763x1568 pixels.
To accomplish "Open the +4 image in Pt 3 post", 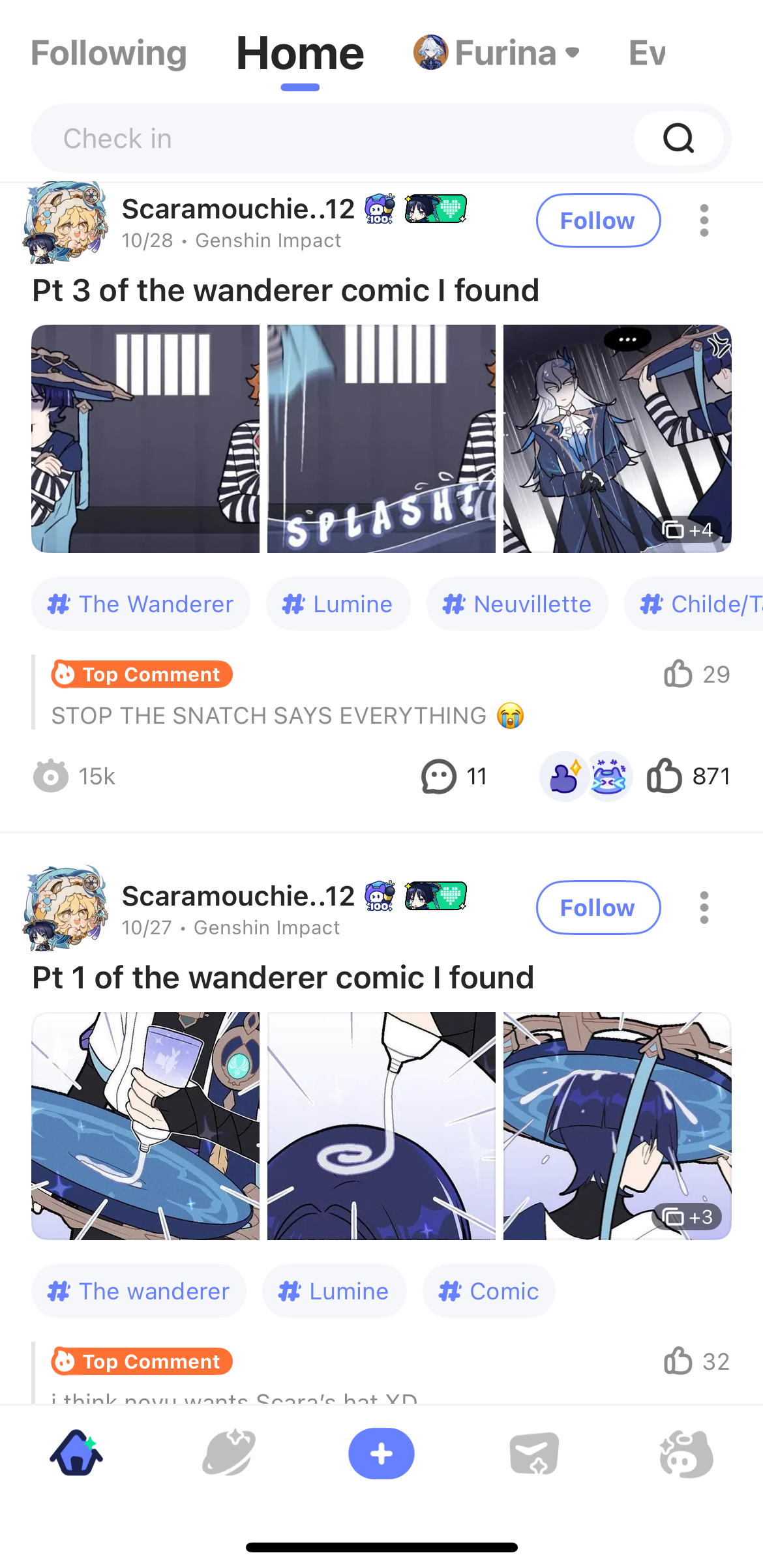I will (617, 439).
